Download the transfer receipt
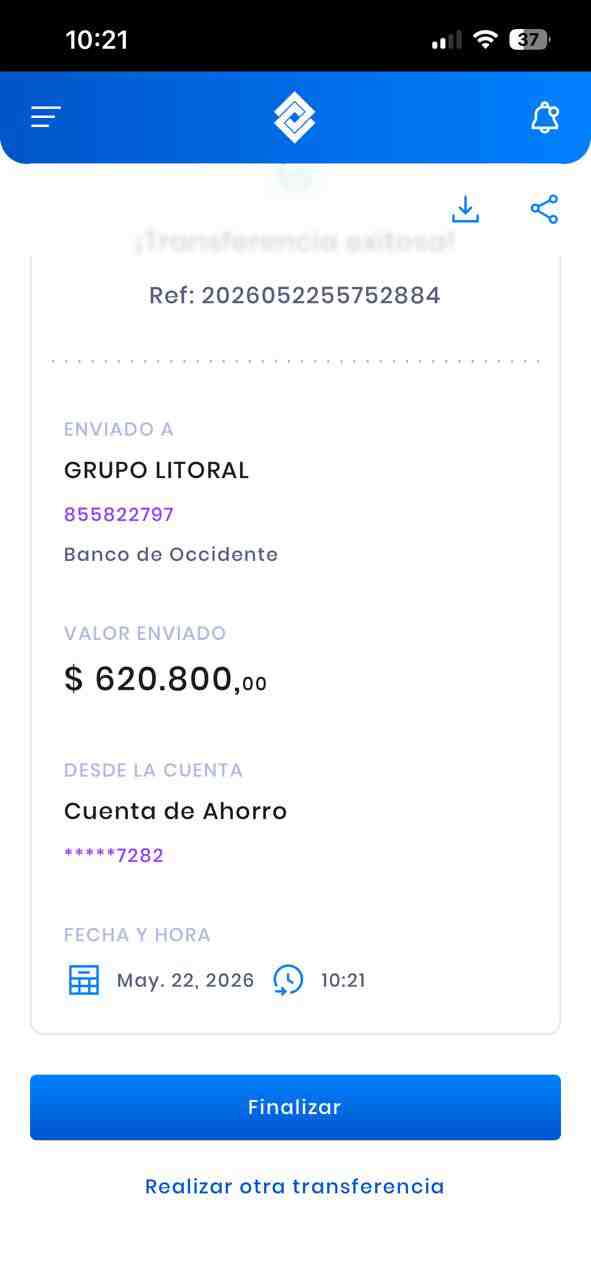 [x=465, y=209]
